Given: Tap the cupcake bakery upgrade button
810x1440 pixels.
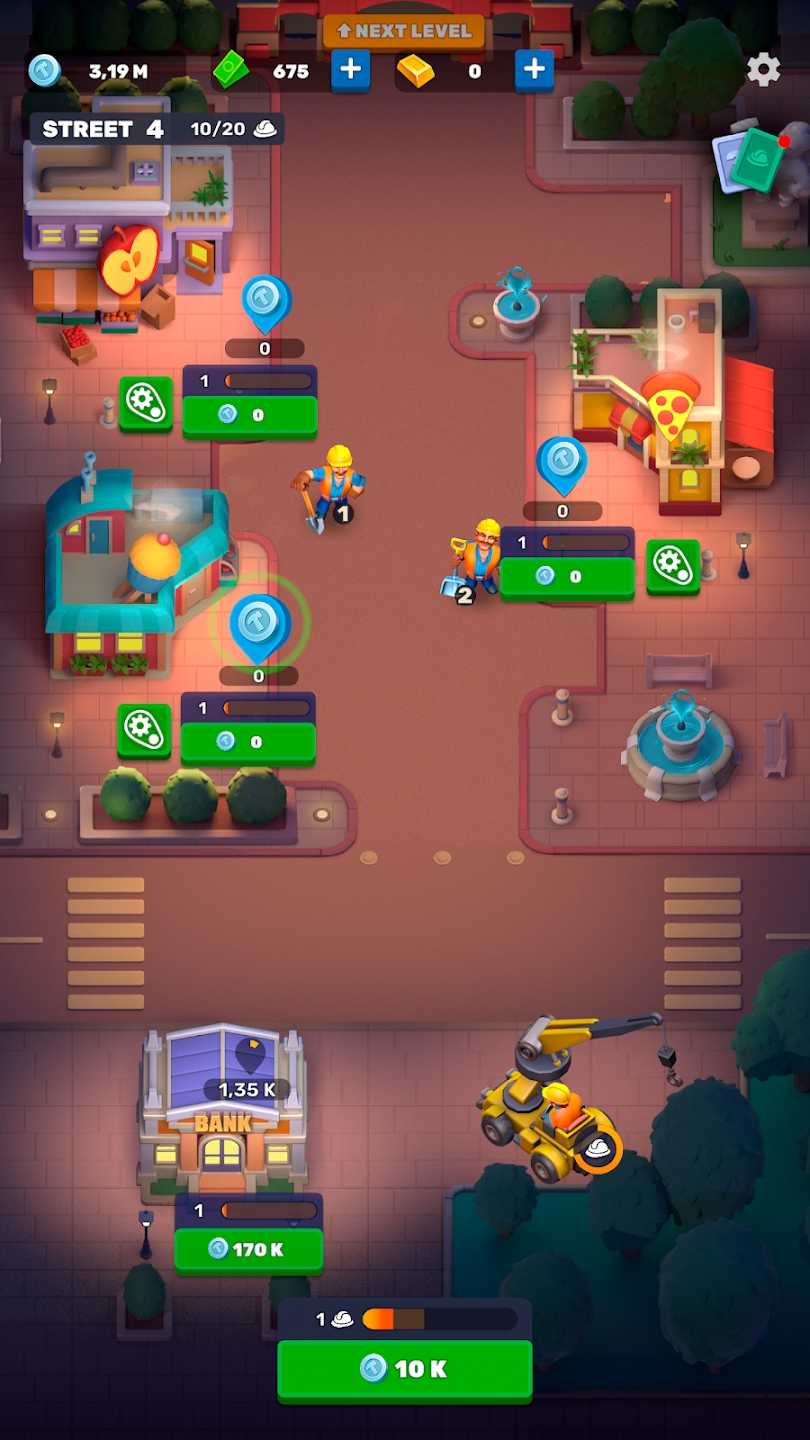Looking at the screenshot, I should [x=248, y=741].
